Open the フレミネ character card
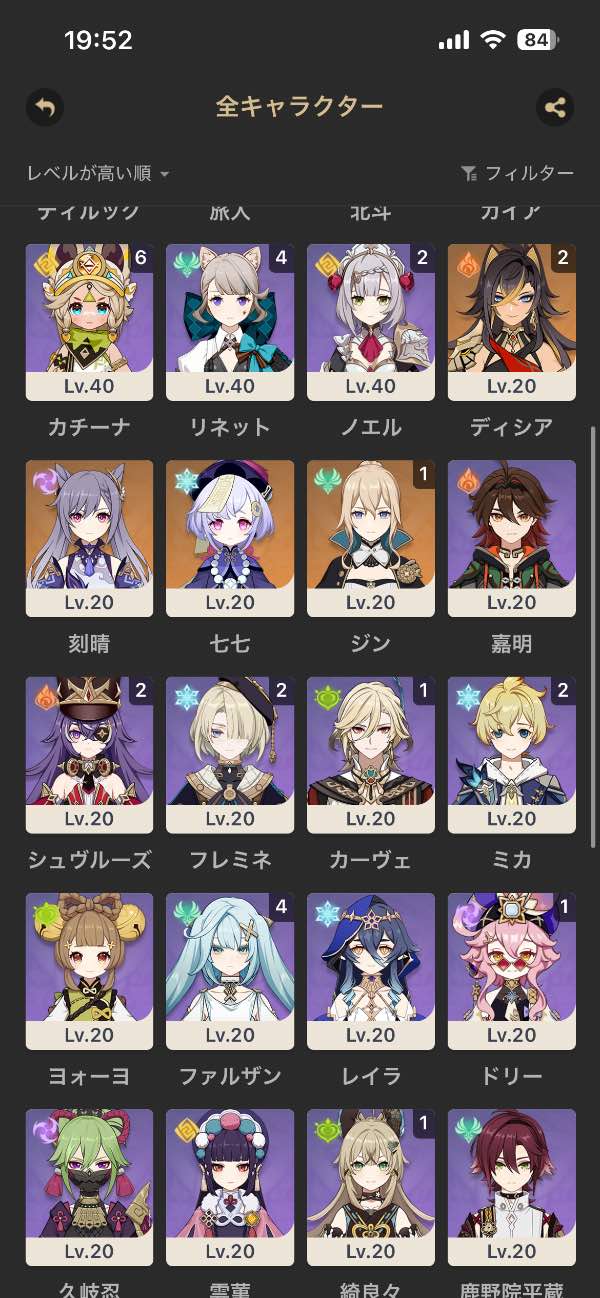 (230, 754)
